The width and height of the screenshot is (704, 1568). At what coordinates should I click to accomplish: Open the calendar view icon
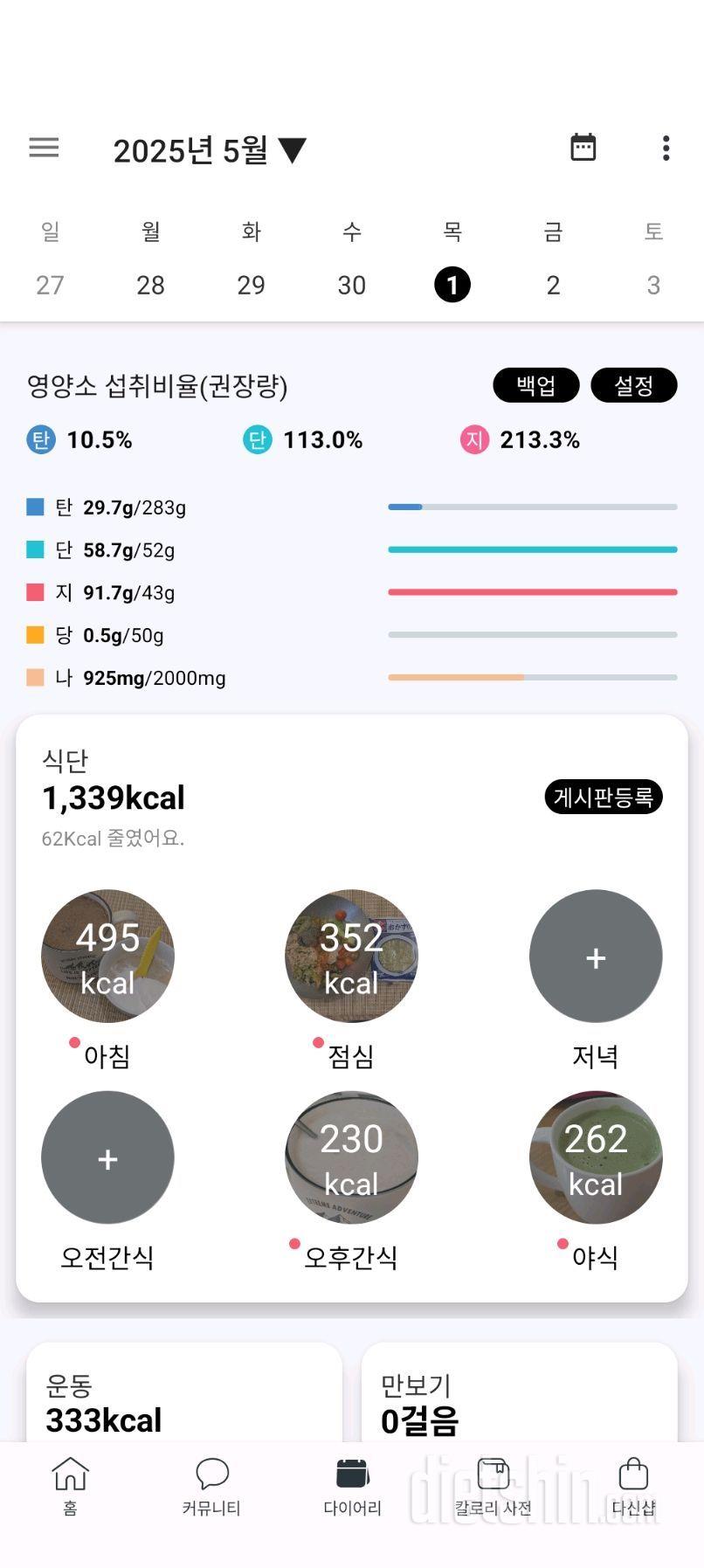[x=583, y=148]
